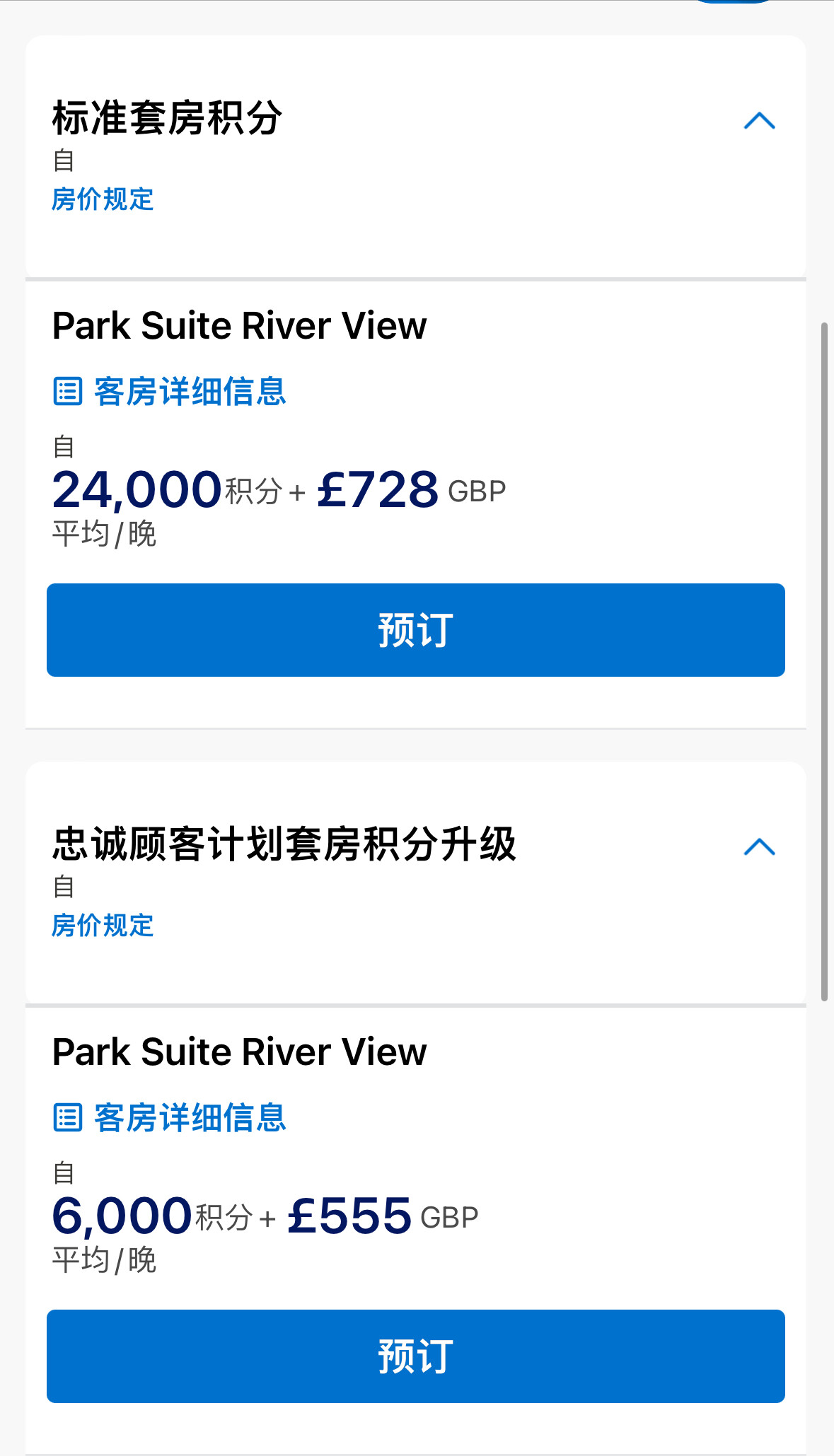View 客房详细信息 for the 6,000 points suite
Viewport: 834px width, 1456px height.
170,1117
